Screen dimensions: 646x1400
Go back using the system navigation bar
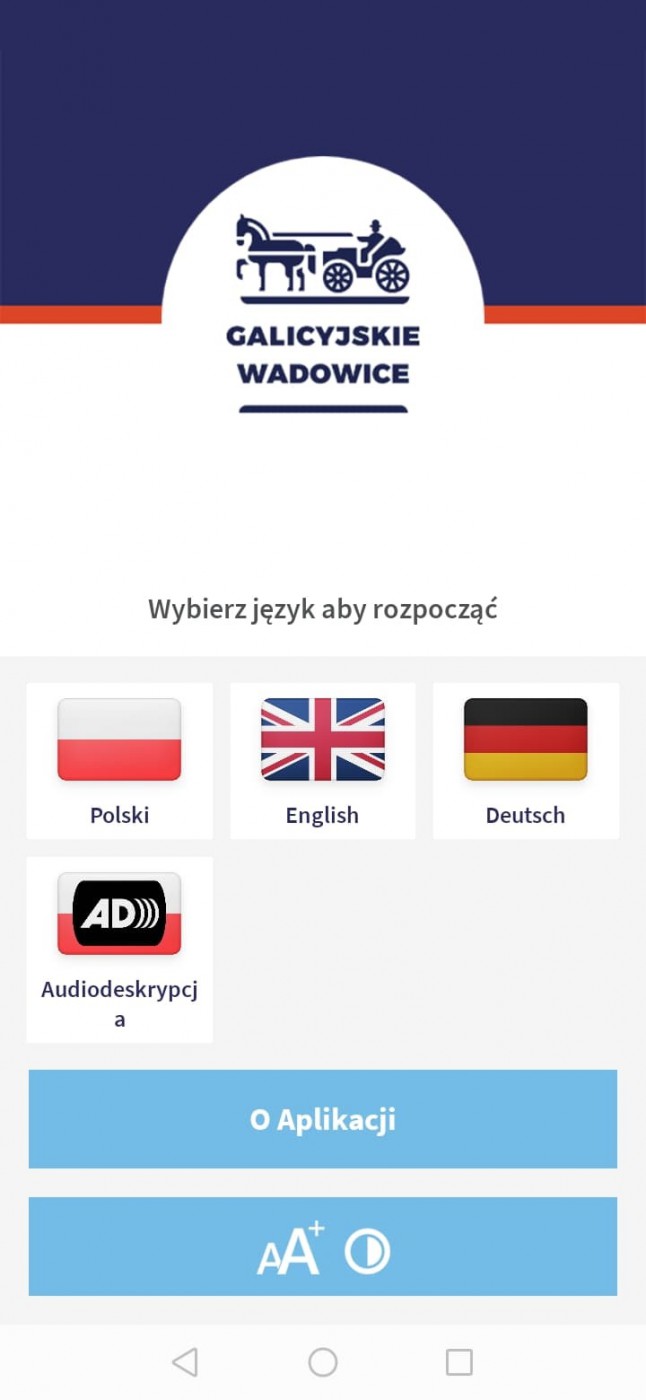(x=185, y=1362)
